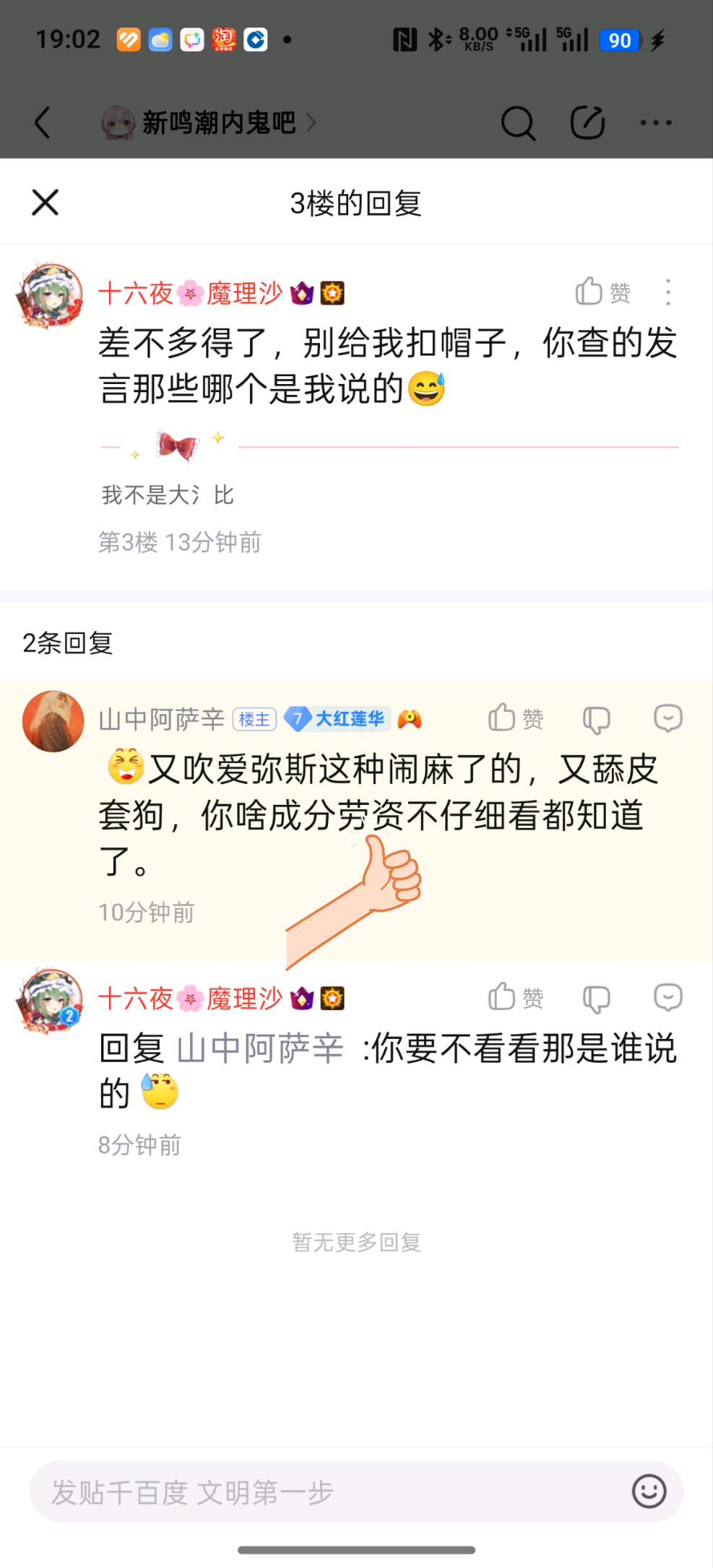713x1568 pixels.
Task: Comment on the reply posted 8分钟前
Action: [x=667, y=998]
